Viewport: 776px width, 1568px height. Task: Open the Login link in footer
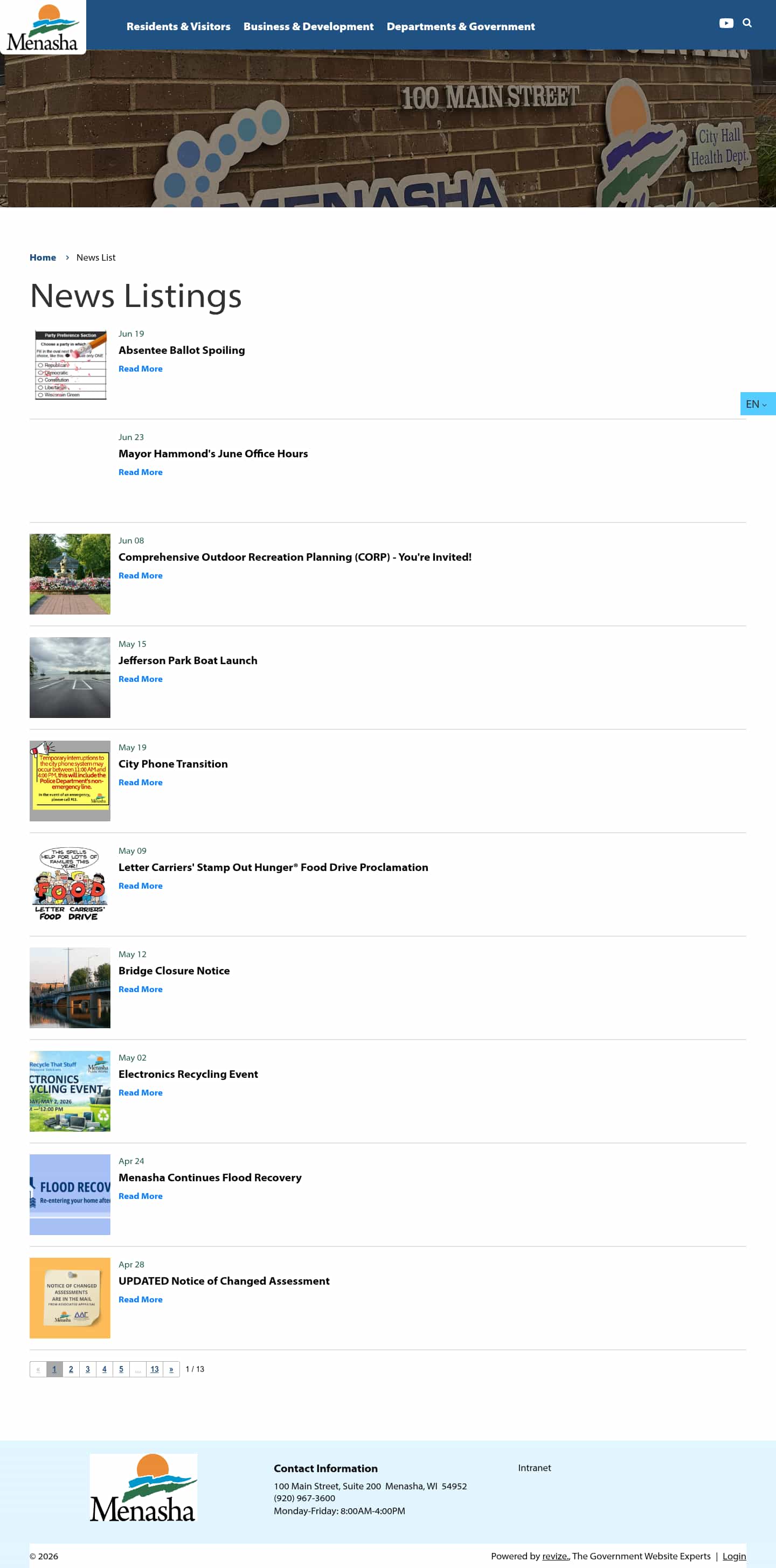pyautogui.click(x=734, y=1557)
